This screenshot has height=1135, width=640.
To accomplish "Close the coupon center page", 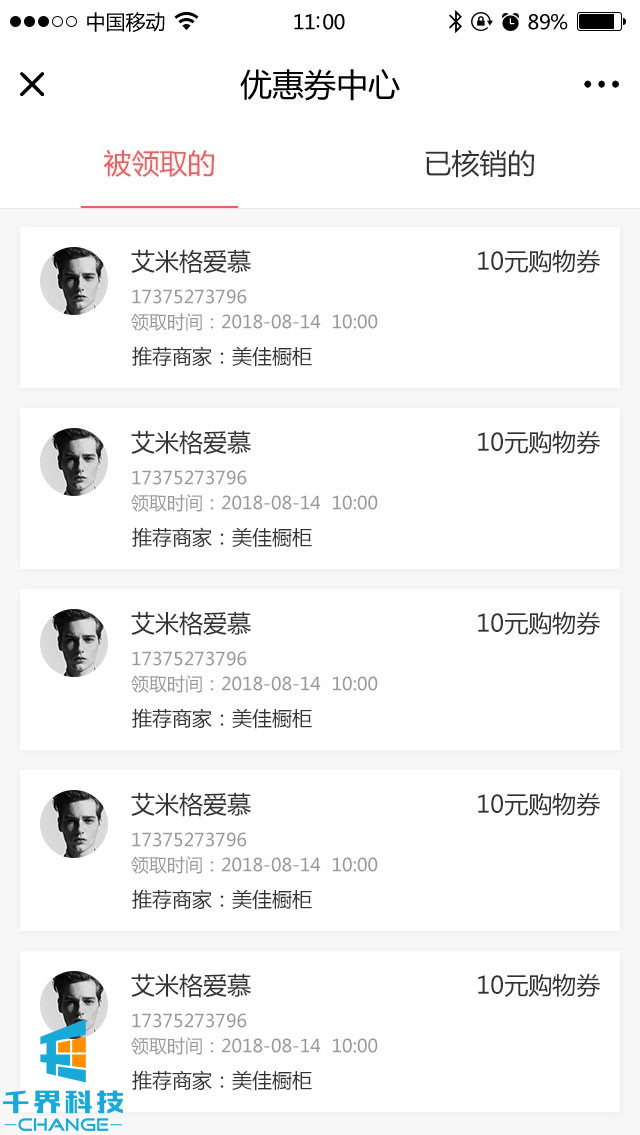I will (x=32, y=85).
